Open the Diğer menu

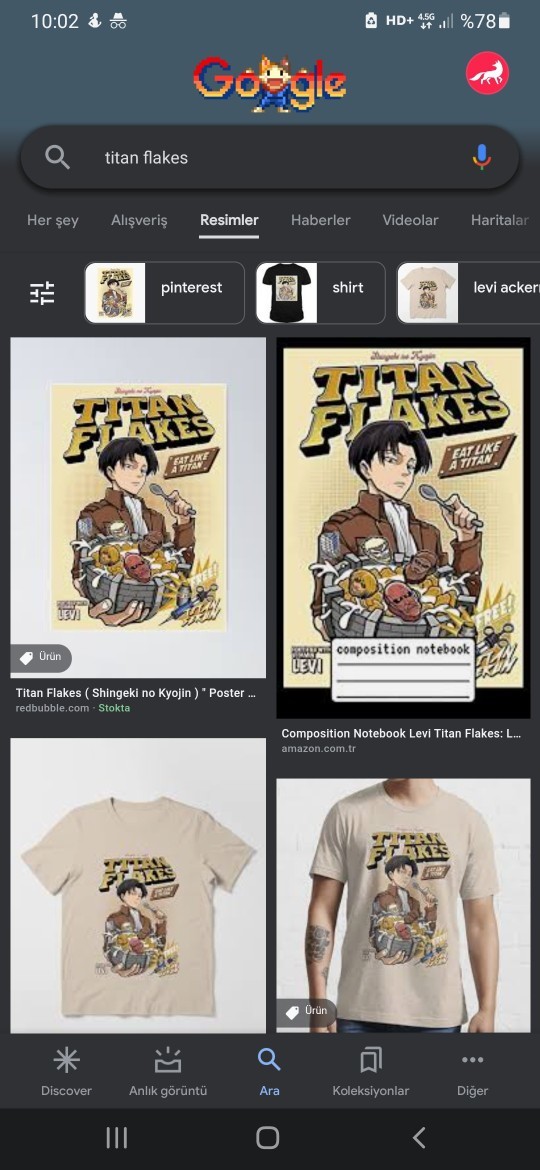(x=472, y=1072)
